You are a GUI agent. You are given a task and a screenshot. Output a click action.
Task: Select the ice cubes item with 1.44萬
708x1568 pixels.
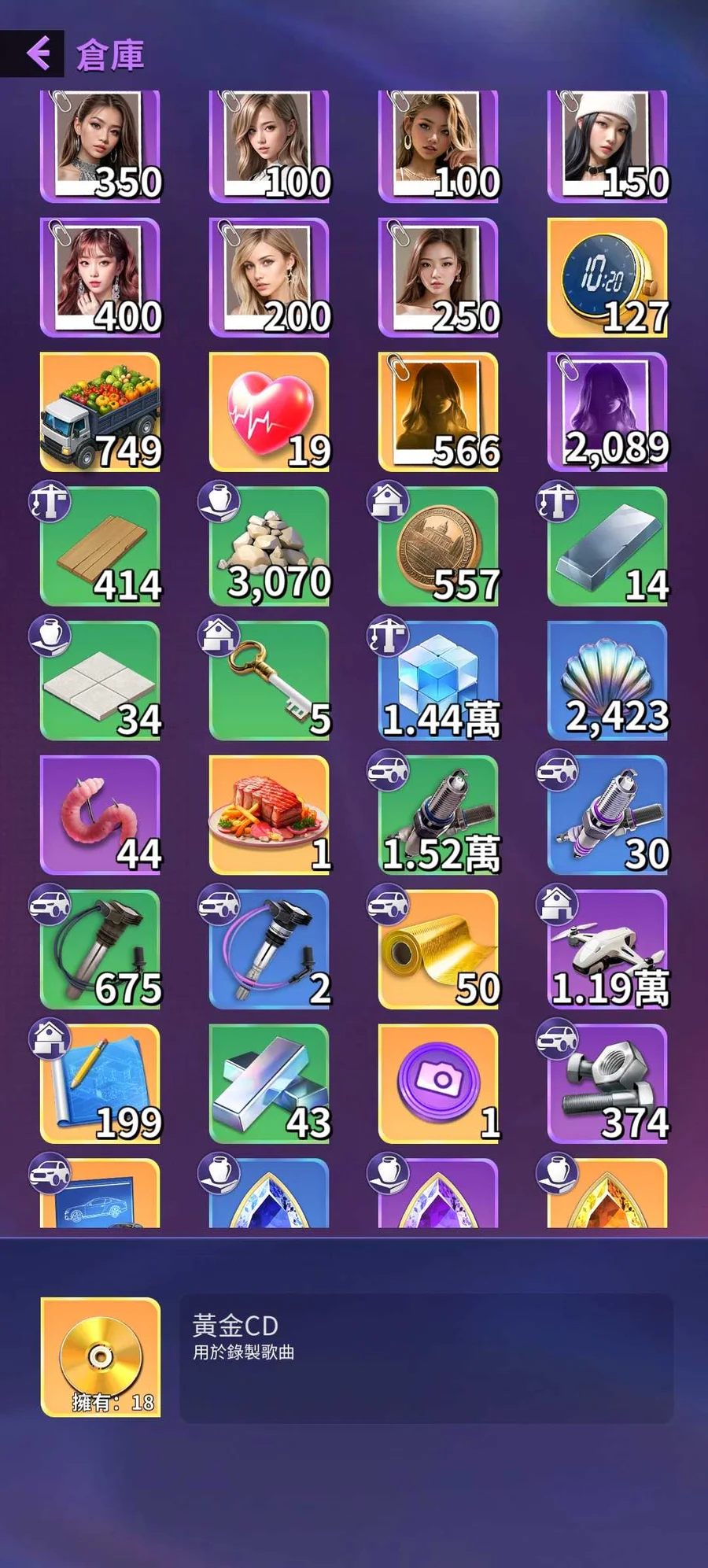pyautogui.click(x=438, y=681)
